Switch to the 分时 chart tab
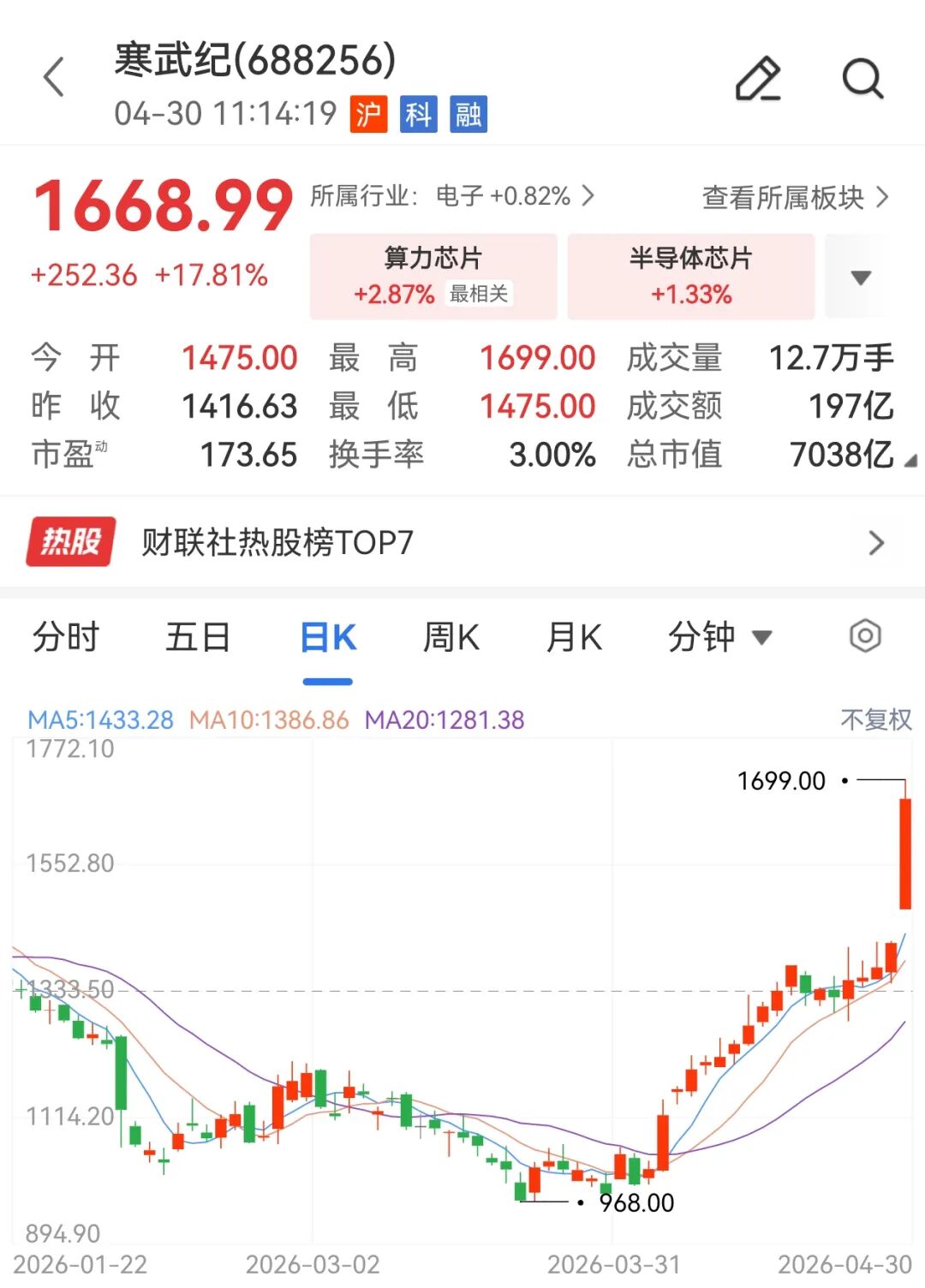Image resolution: width=925 pixels, height=1288 pixels. point(66,637)
